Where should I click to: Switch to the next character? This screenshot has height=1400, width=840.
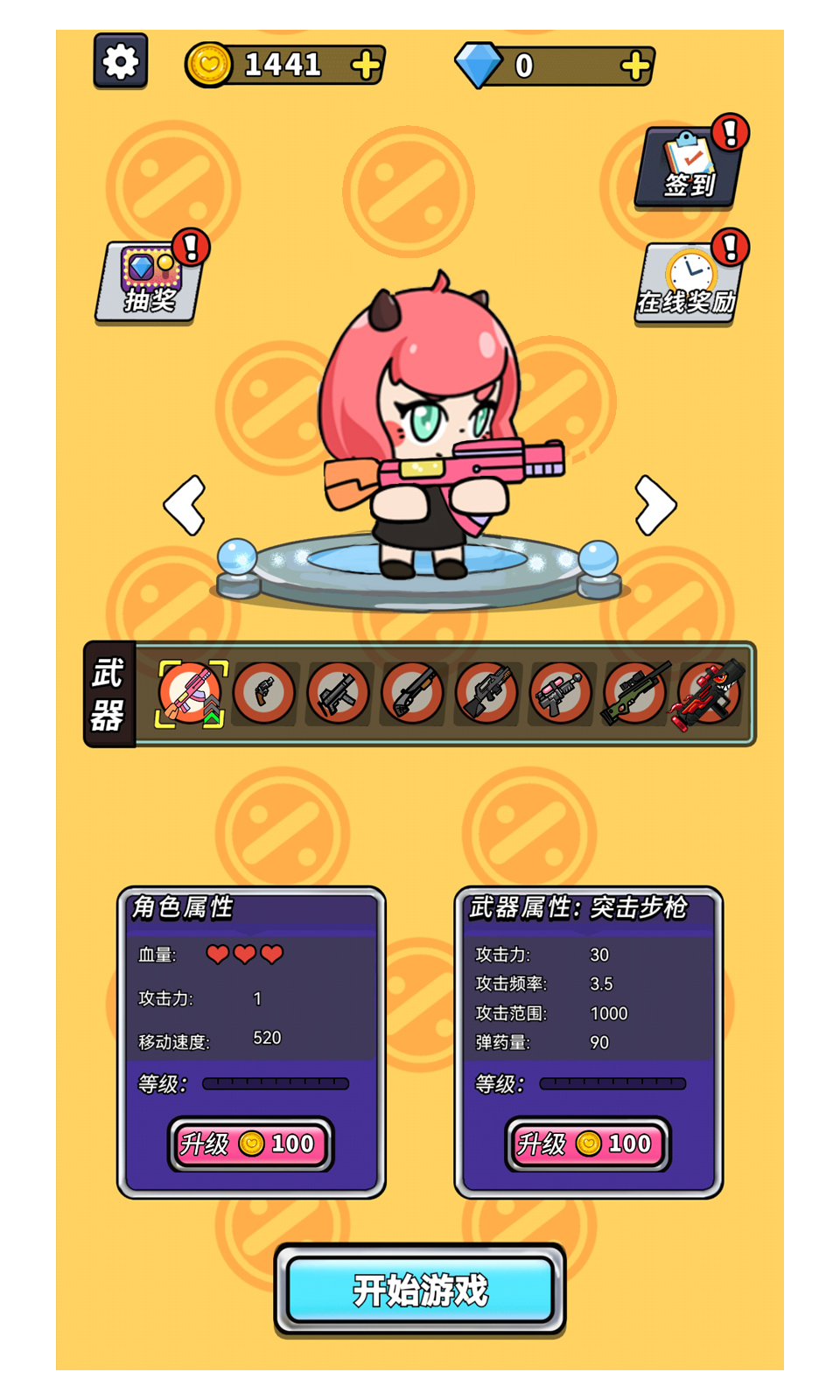click(x=655, y=505)
